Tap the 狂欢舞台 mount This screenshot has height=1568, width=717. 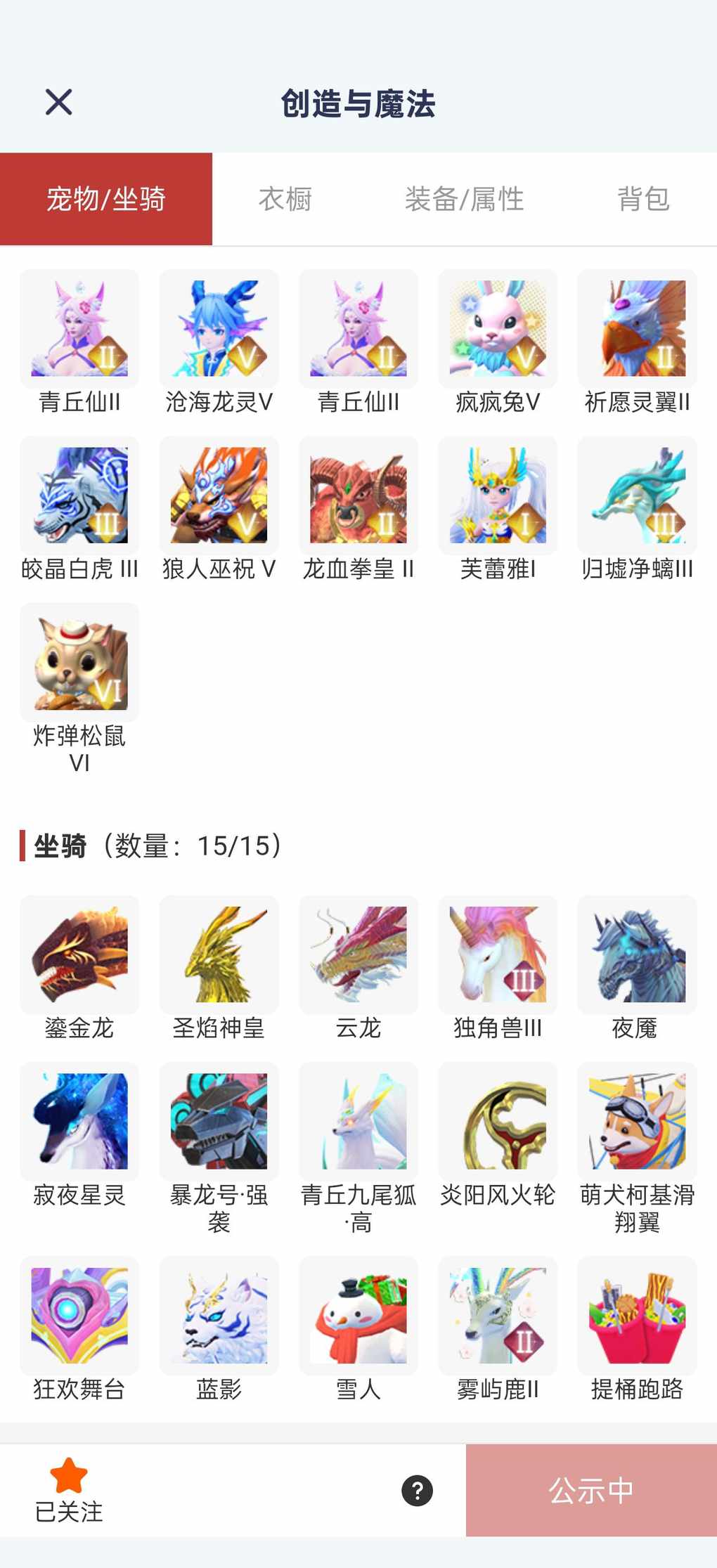[x=79, y=1315]
